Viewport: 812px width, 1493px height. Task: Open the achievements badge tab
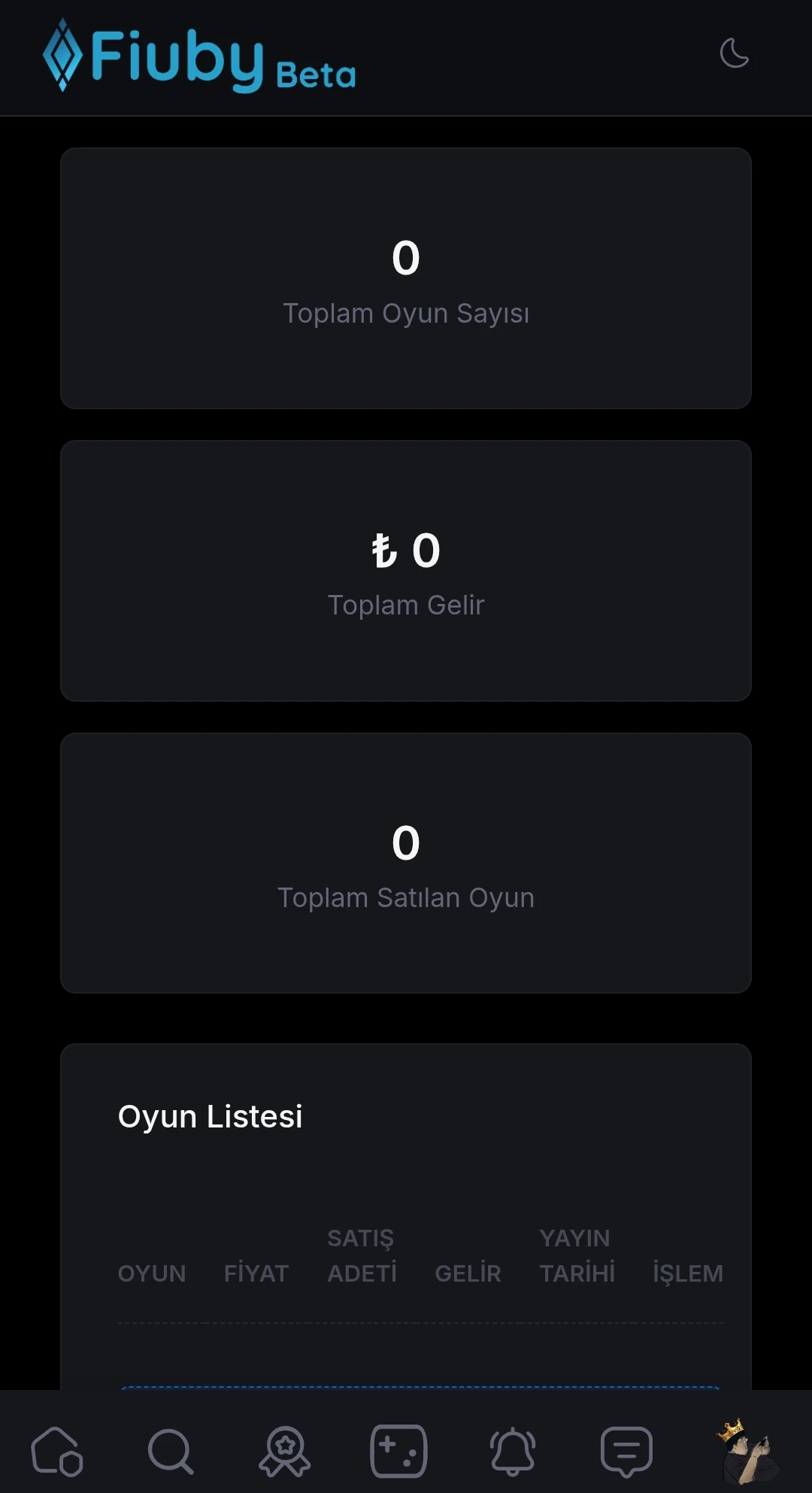285,1451
